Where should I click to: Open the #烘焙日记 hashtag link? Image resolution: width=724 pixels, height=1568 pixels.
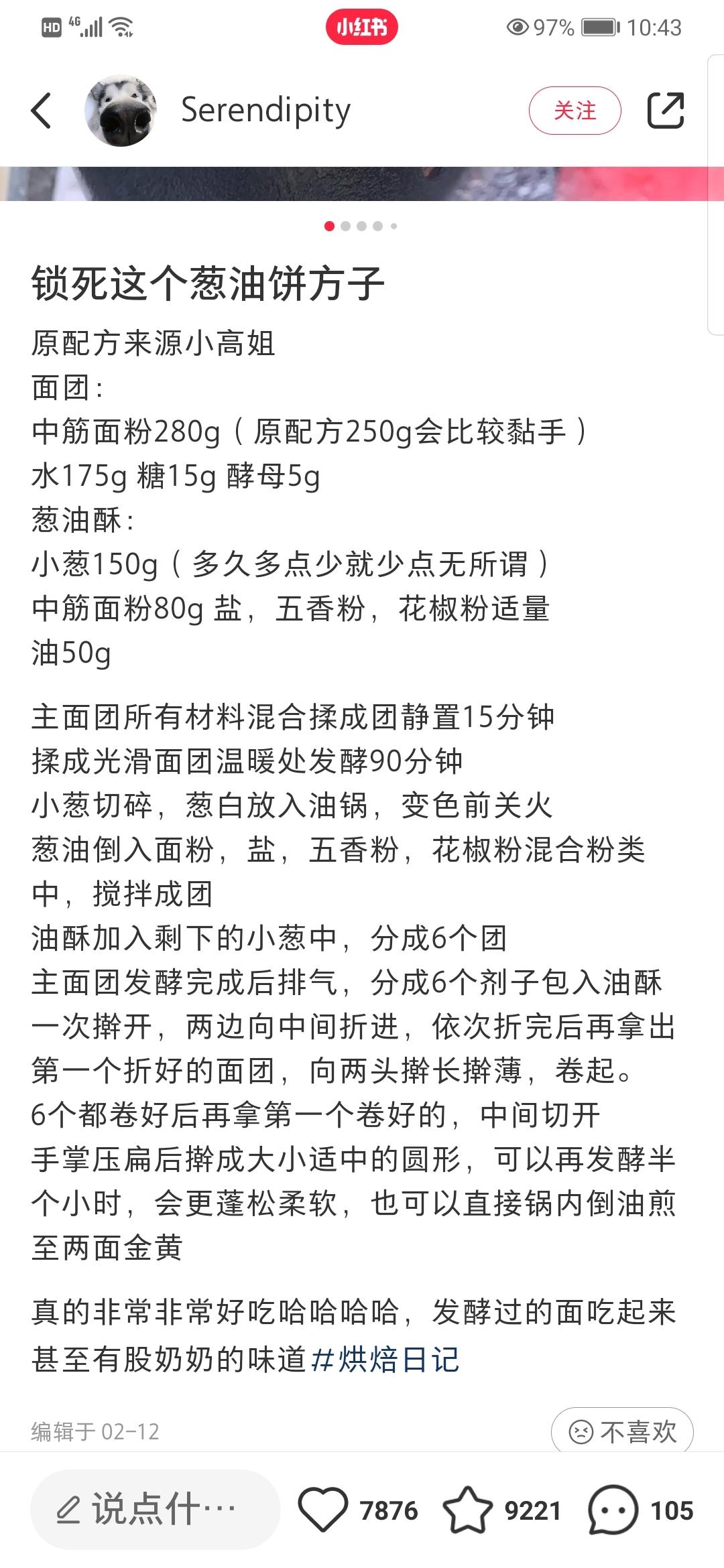click(385, 1360)
